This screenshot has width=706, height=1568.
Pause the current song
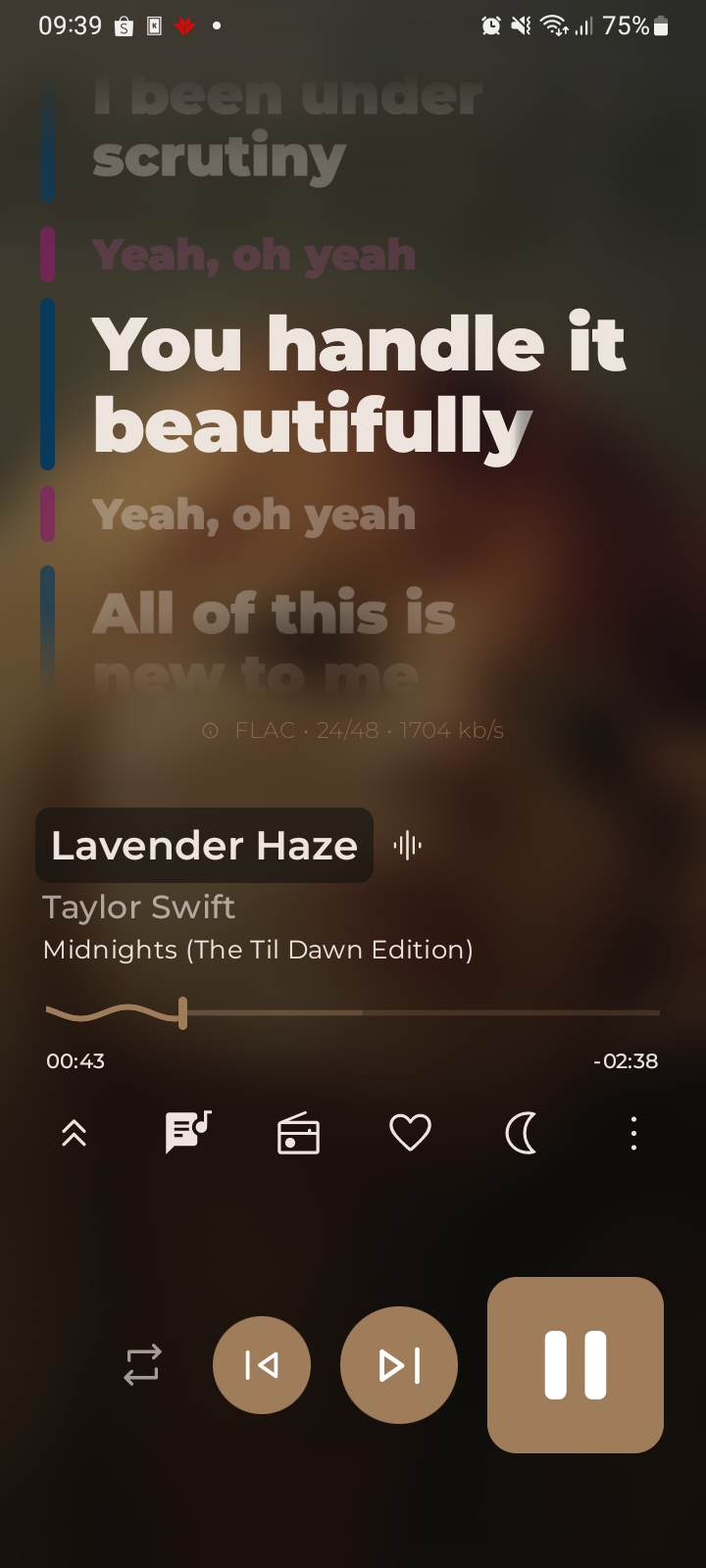(576, 1364)
